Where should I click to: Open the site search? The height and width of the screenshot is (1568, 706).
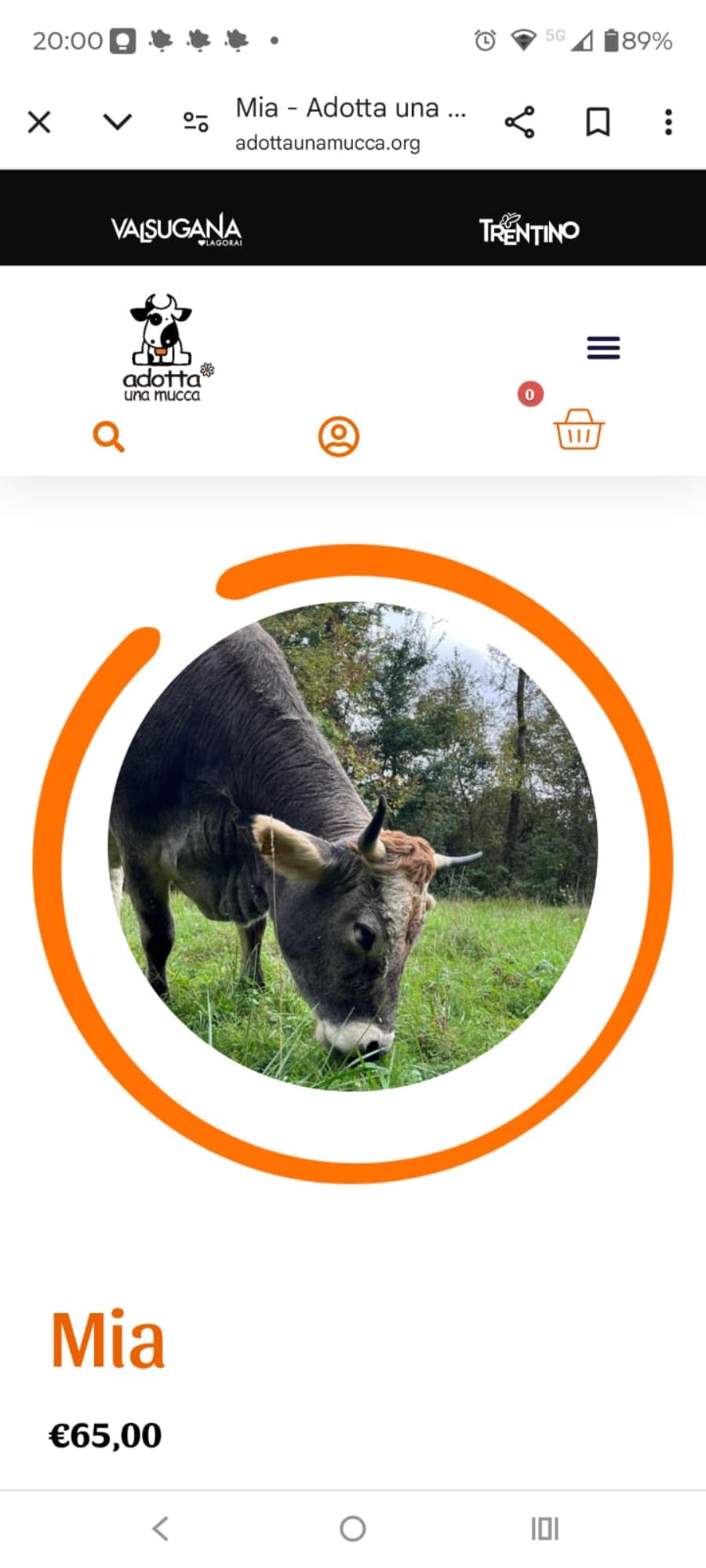[108, 437]
